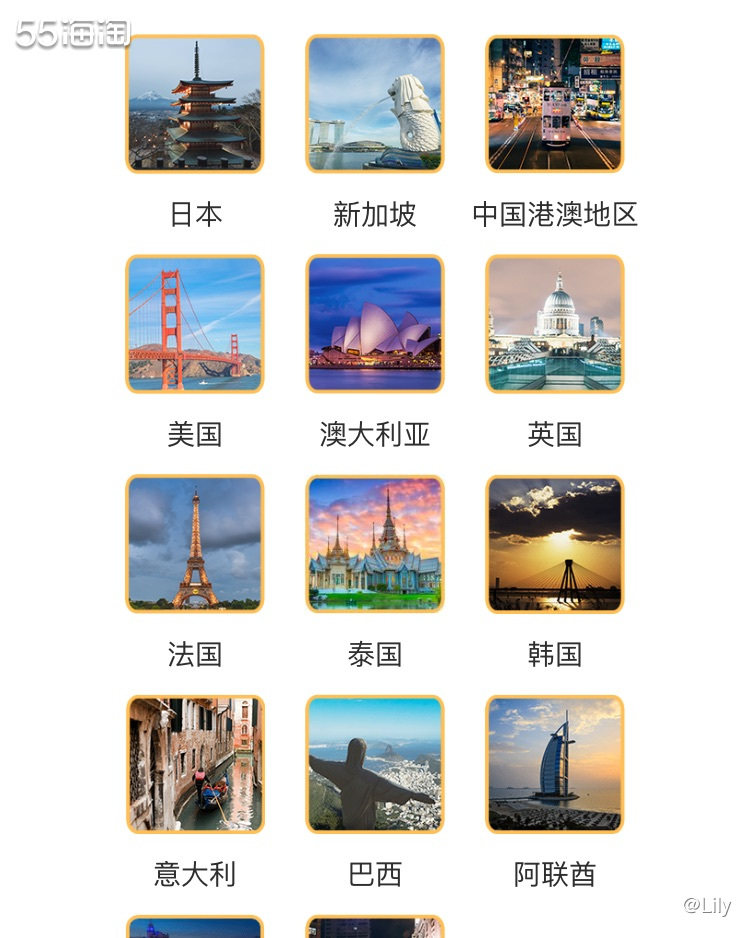Open the Australia (澳大利亚) Opera House tile

click(375, 325)
